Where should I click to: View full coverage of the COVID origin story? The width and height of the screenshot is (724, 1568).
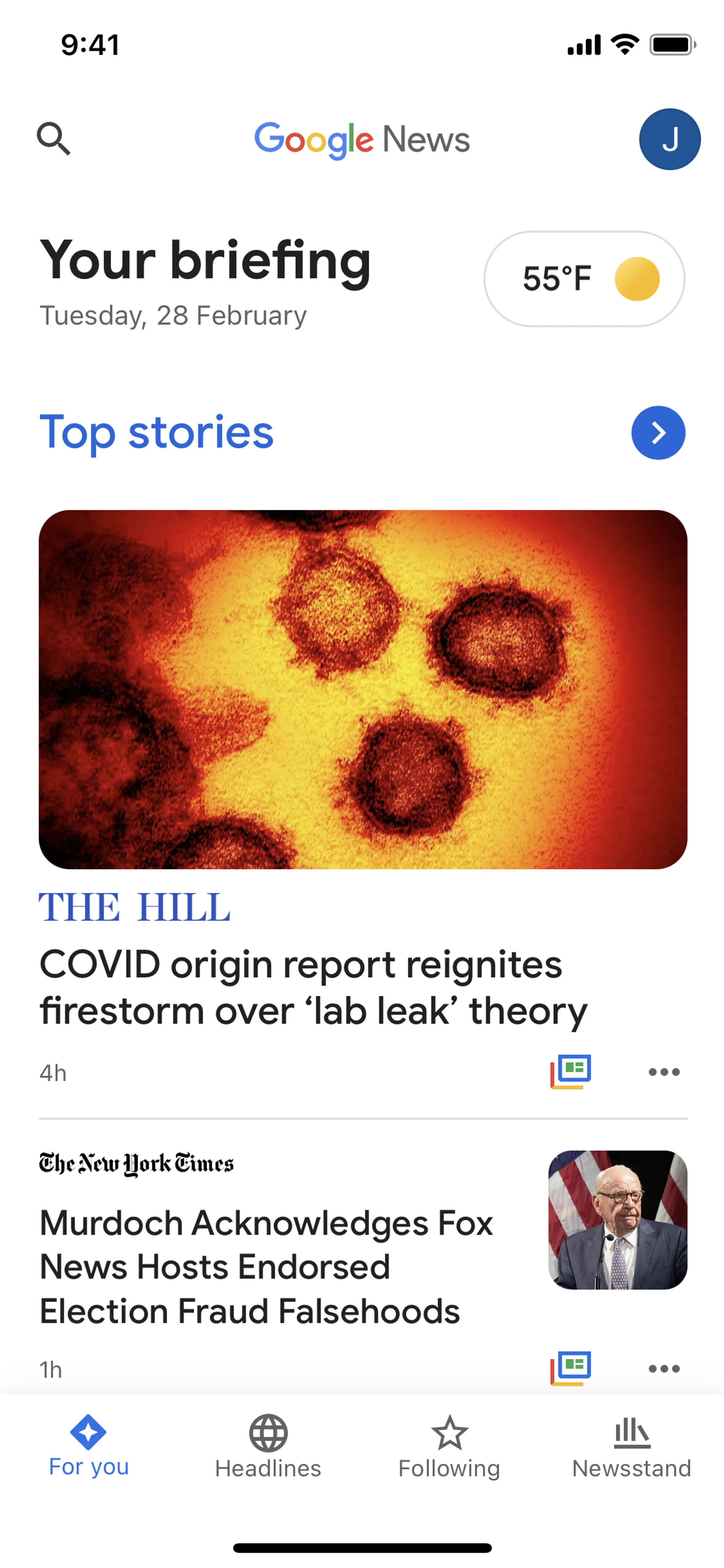click(x=571, y=1071)
